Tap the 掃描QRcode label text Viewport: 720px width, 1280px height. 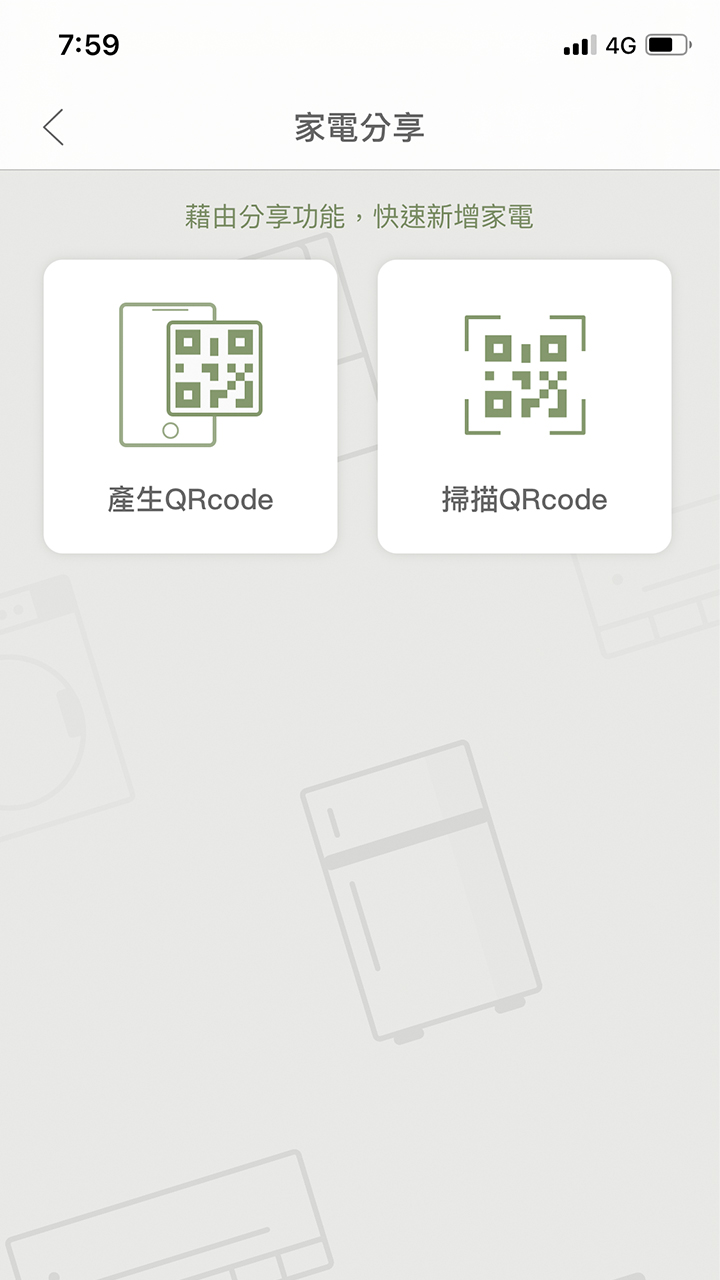[524, 499]
